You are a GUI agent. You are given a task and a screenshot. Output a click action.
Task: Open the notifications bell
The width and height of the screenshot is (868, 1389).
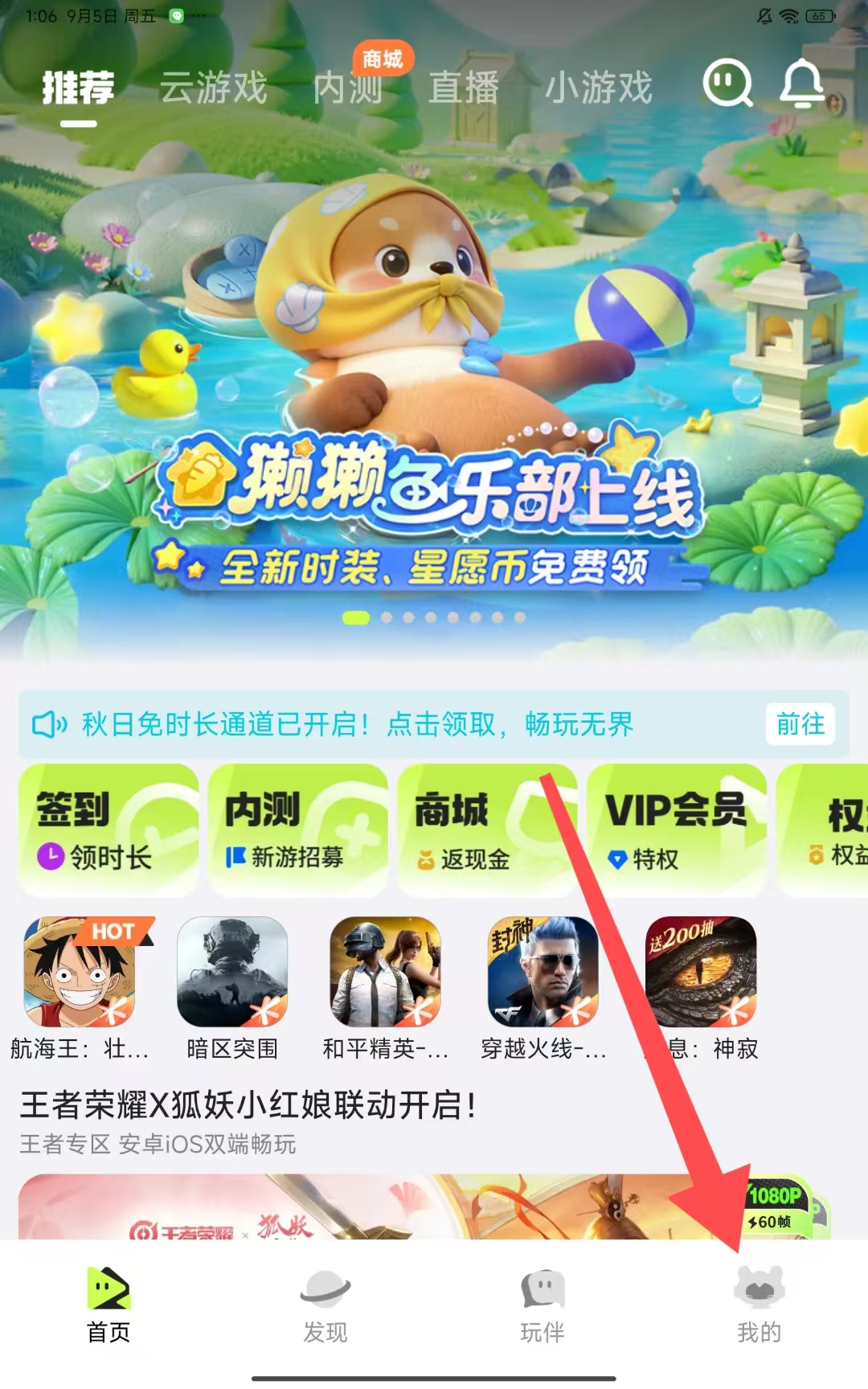[802, 83]
